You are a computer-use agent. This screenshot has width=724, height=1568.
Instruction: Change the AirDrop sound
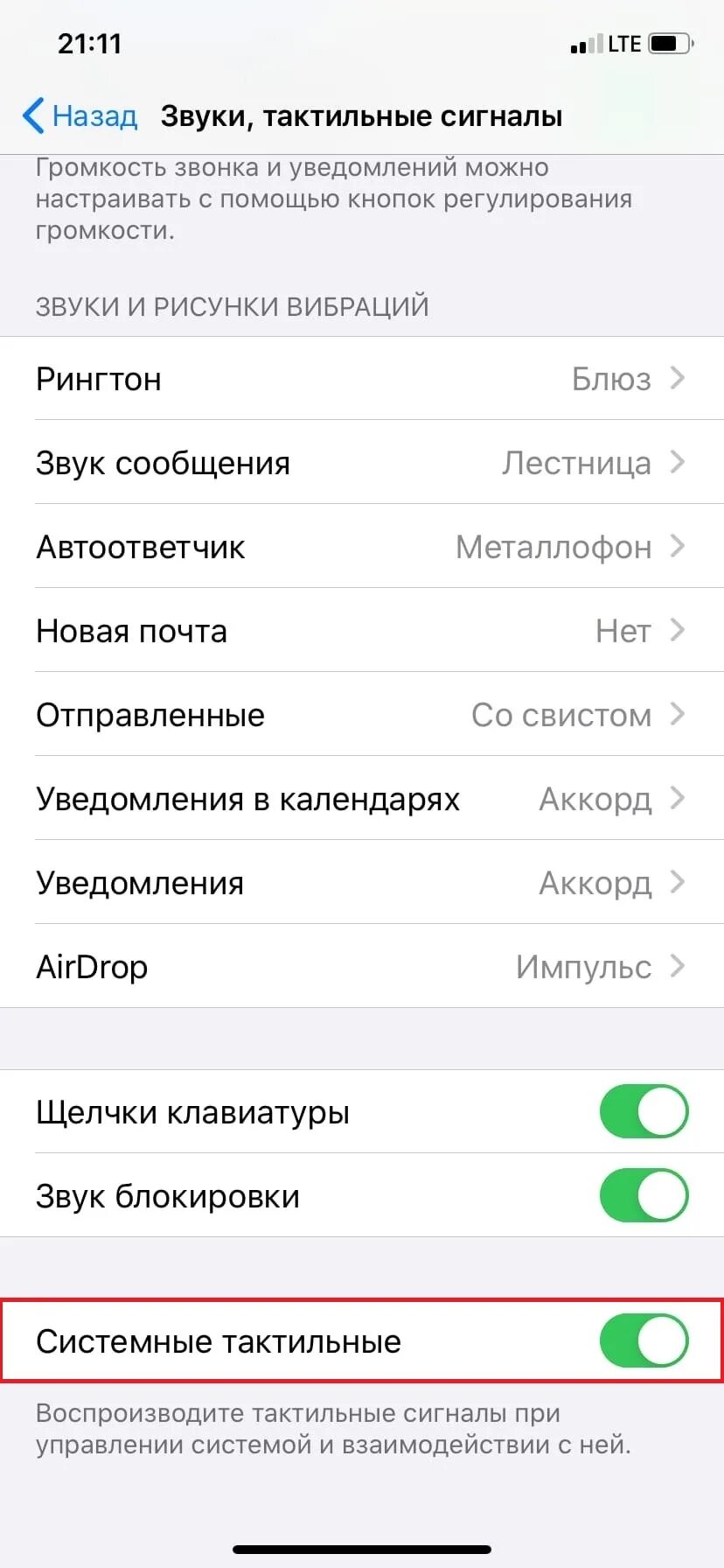362,967
